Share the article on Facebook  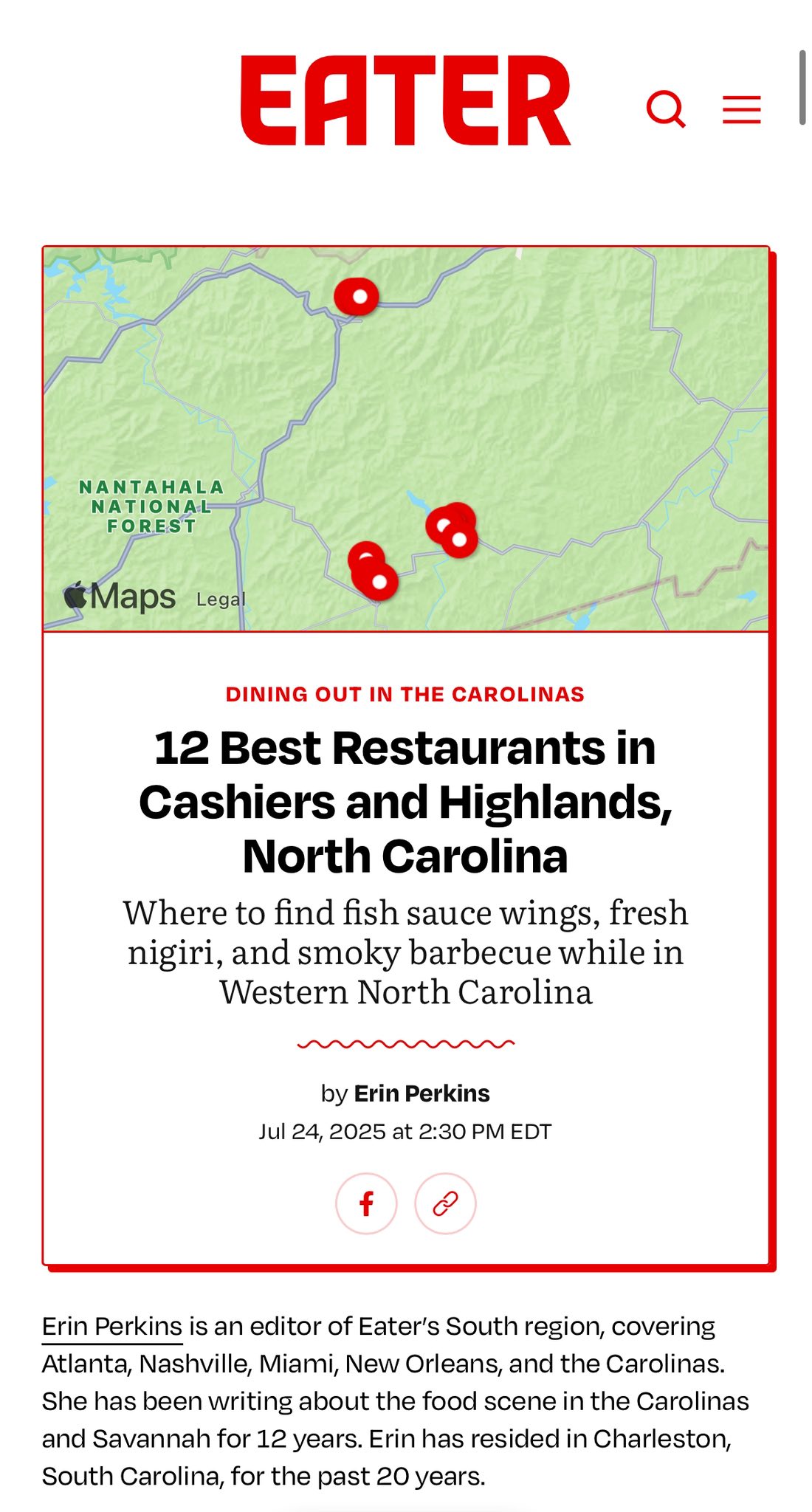pyautogui.click(x=366, y=1203)
